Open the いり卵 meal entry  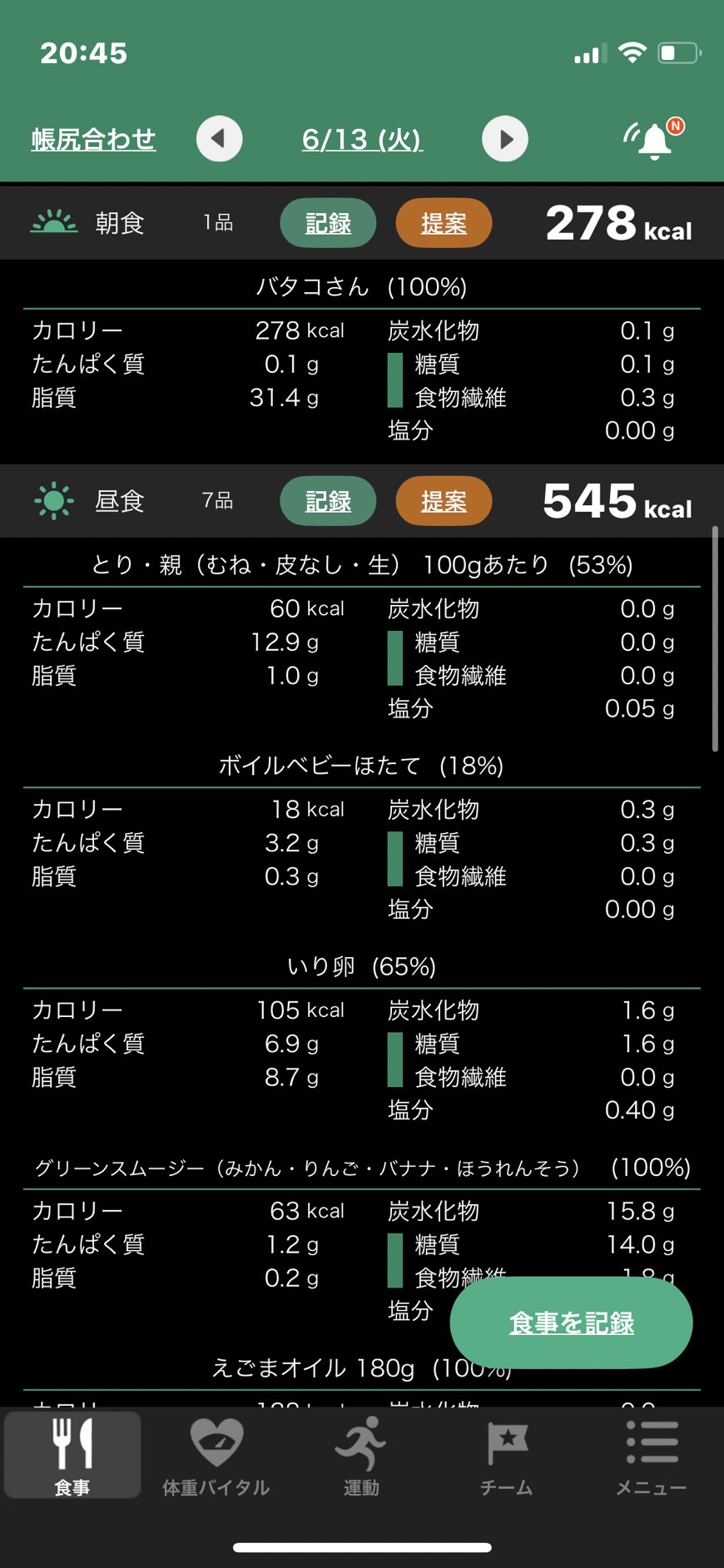pyautogui.click(x=362, y=966)
